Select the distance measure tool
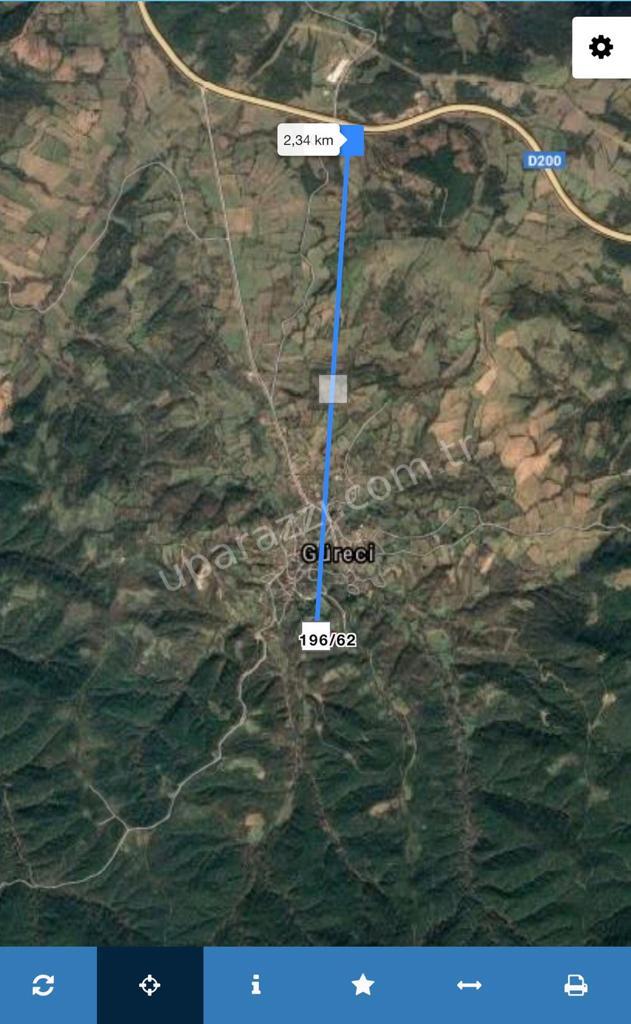The width and height of the screenshot is (631, 1024). (x=469, y=985)
